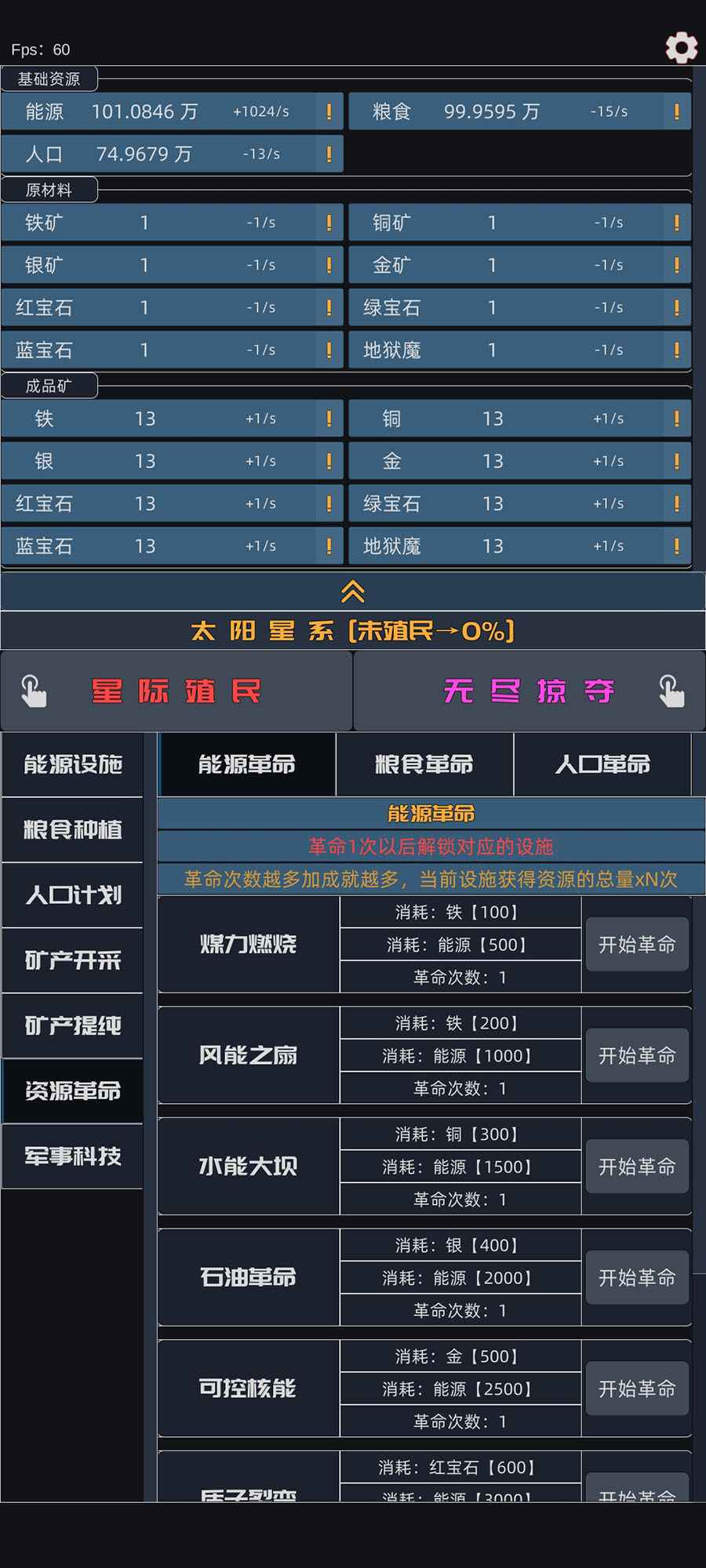
Task: Open the 矿产开采 side menu
Action: 72,960
